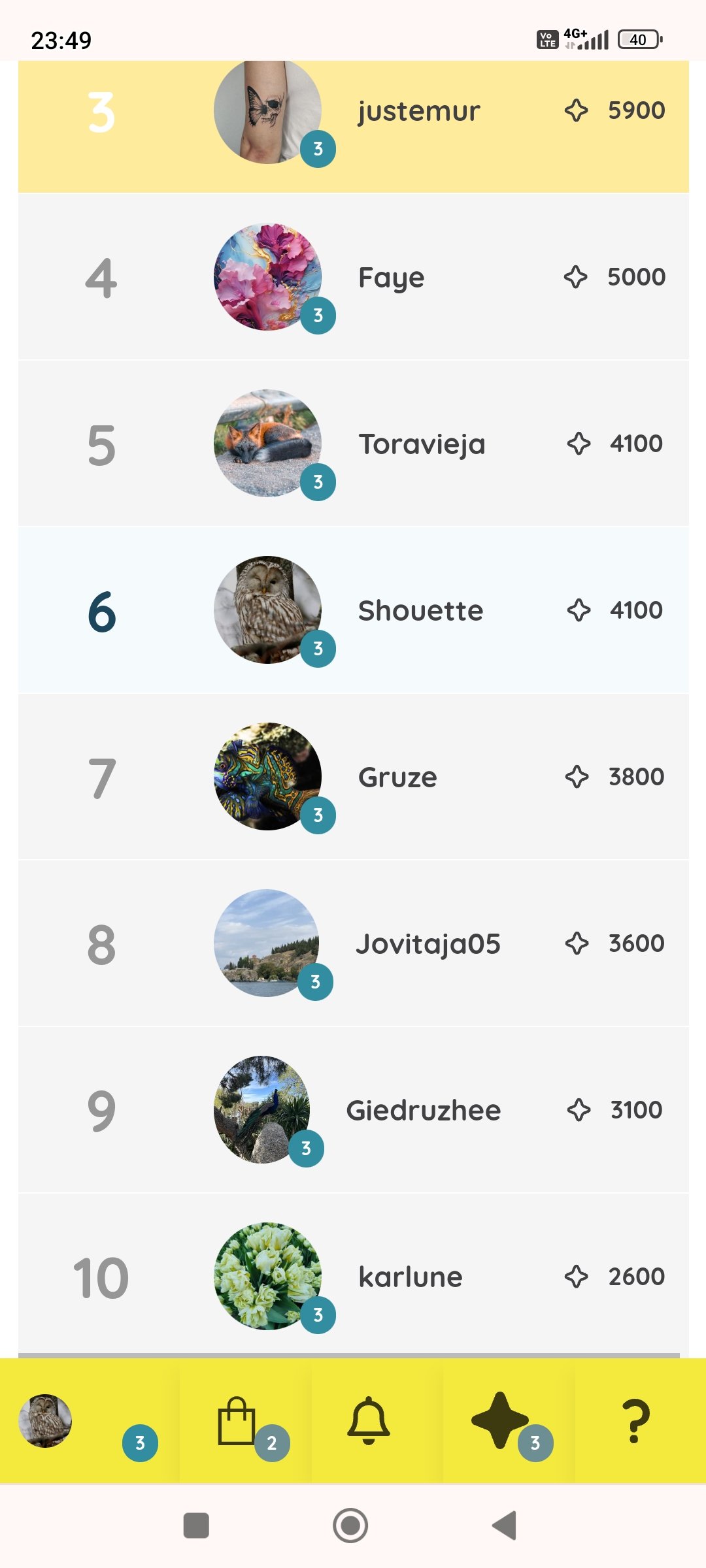
Task: Go back with system back button
Action: pyautogui.click(x=505, y=1526)
